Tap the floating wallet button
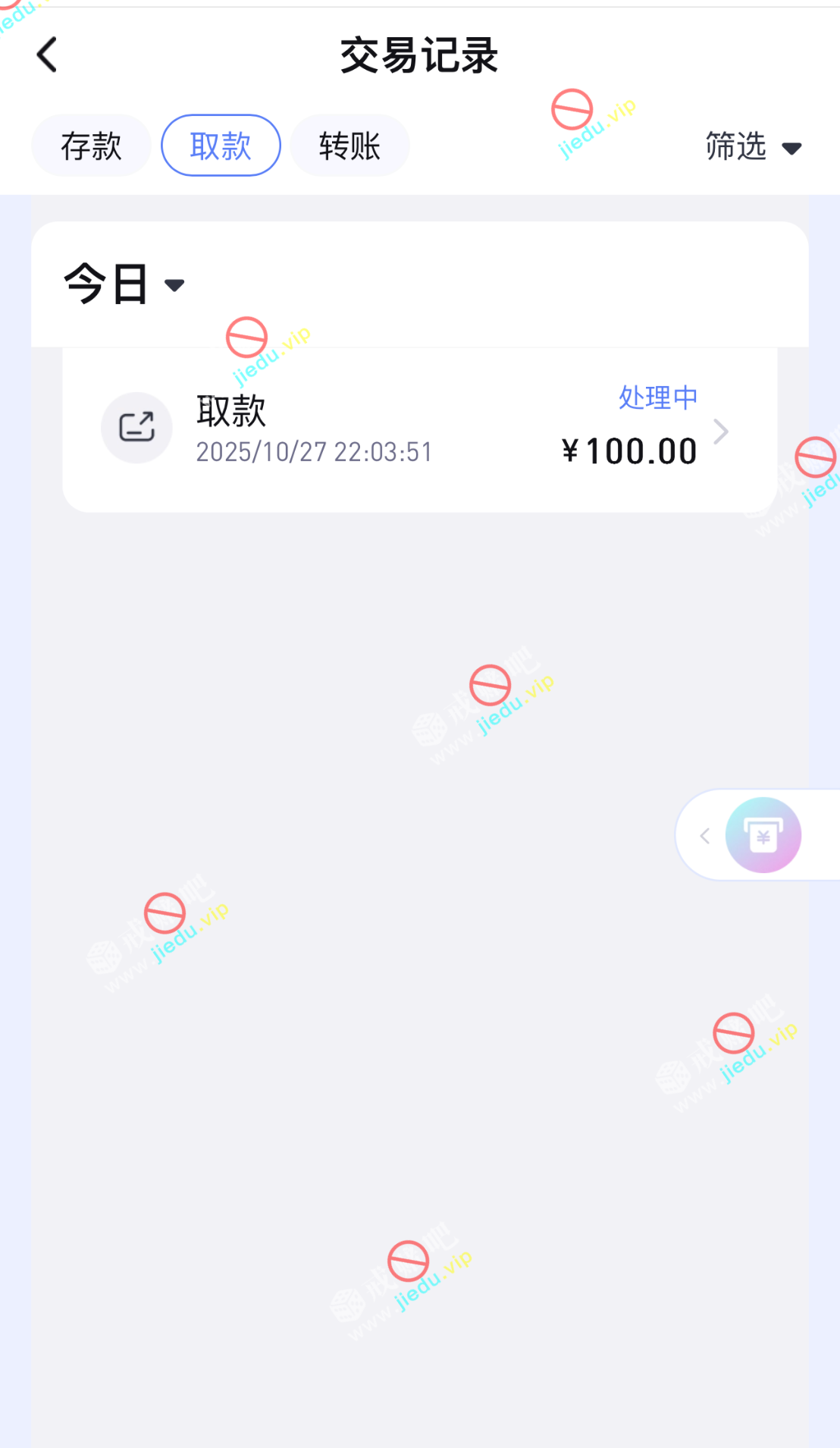The height and width of the screenshot is (1448, 840). pos(763,835)
